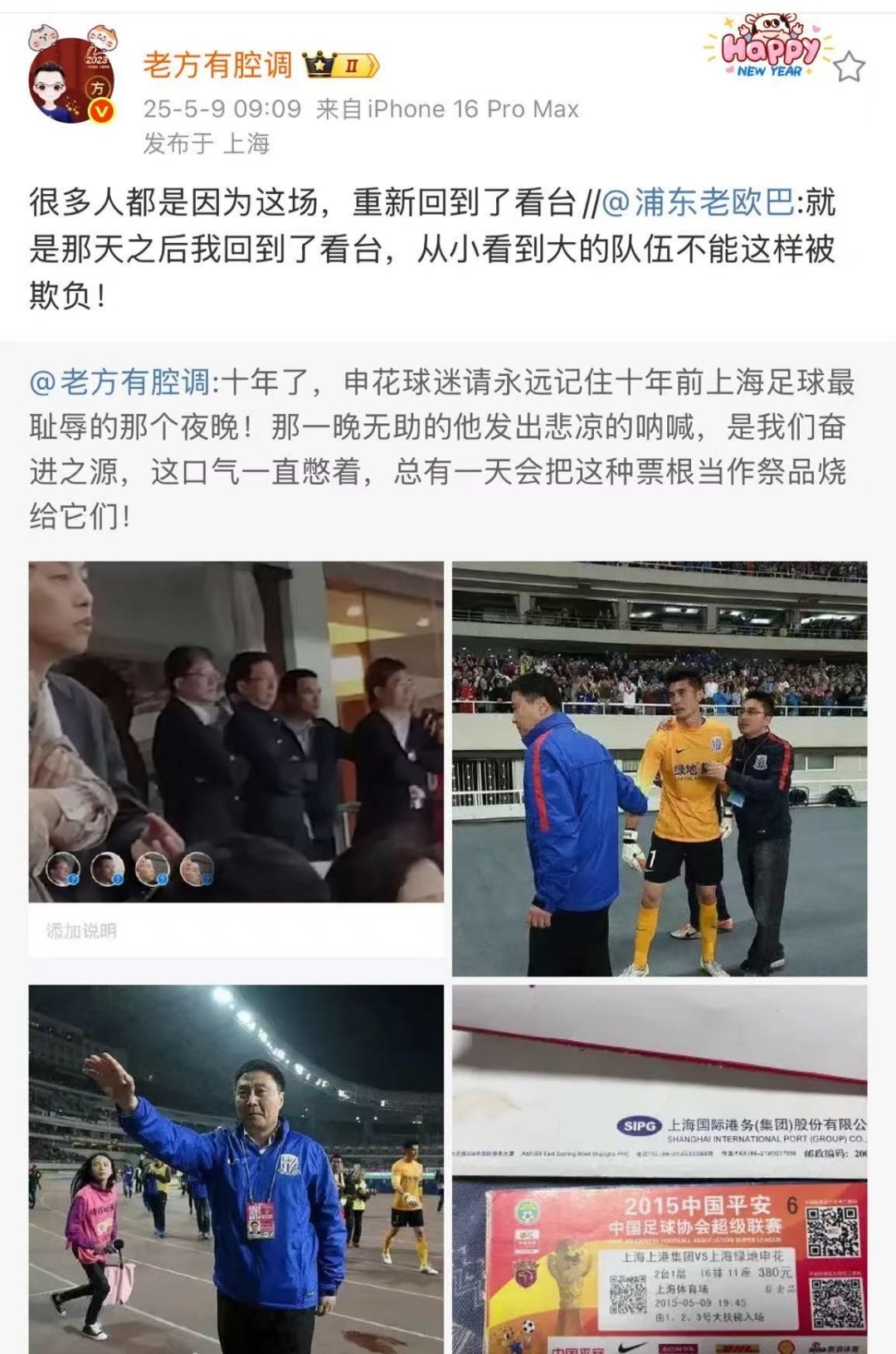Click the orange V verified badge on avatar
The width and height of the screenshot is (896, 1354).
tap(100, 108)
